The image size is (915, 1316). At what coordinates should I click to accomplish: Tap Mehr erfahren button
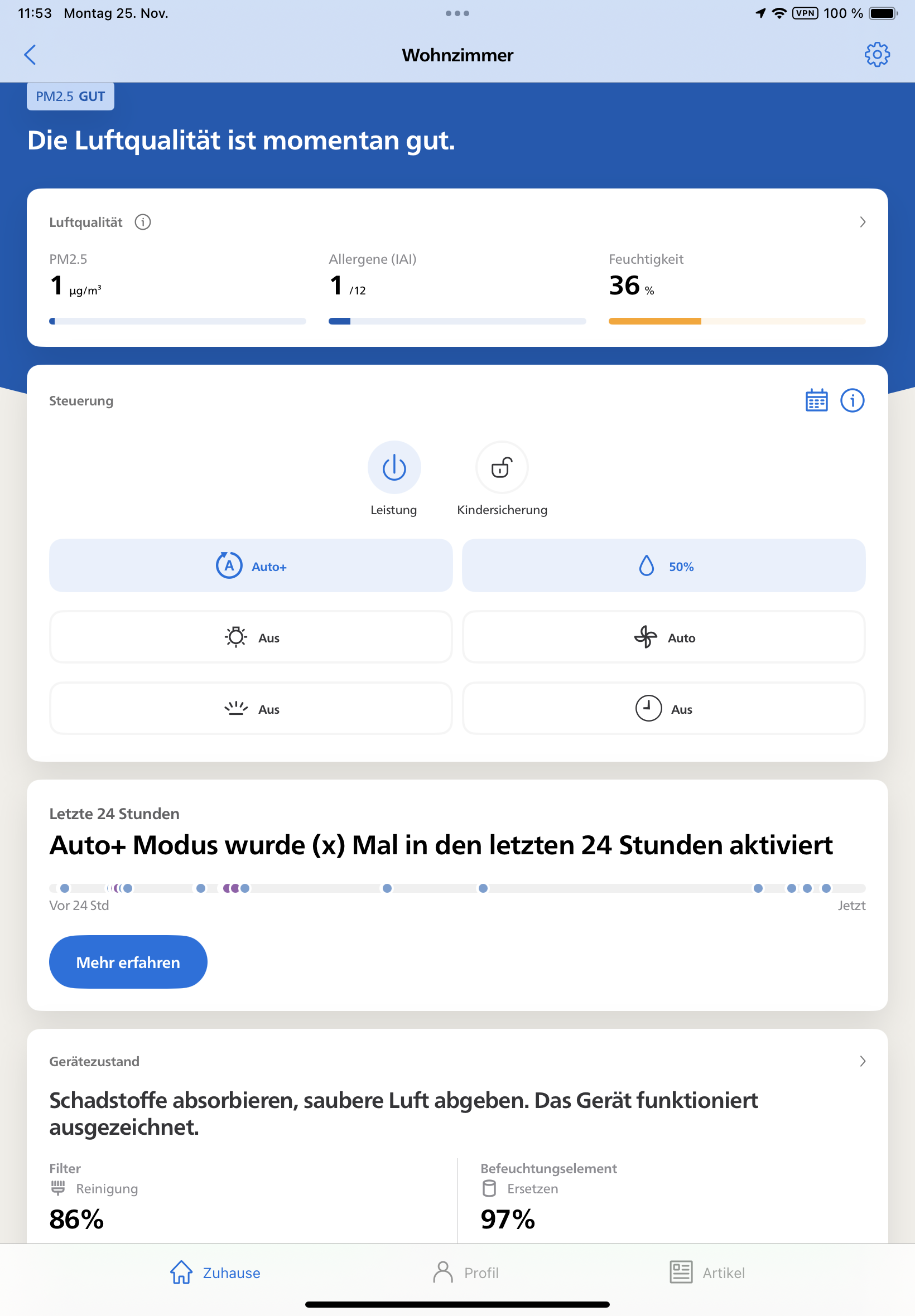128,962
